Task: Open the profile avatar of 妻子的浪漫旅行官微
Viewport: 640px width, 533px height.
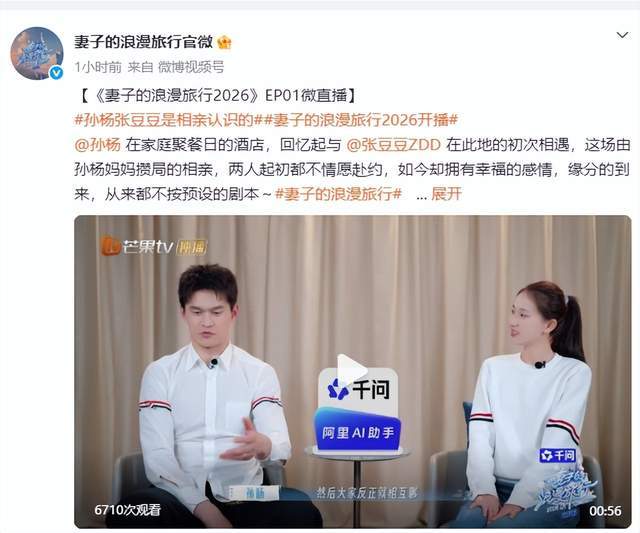Action: 37,52
